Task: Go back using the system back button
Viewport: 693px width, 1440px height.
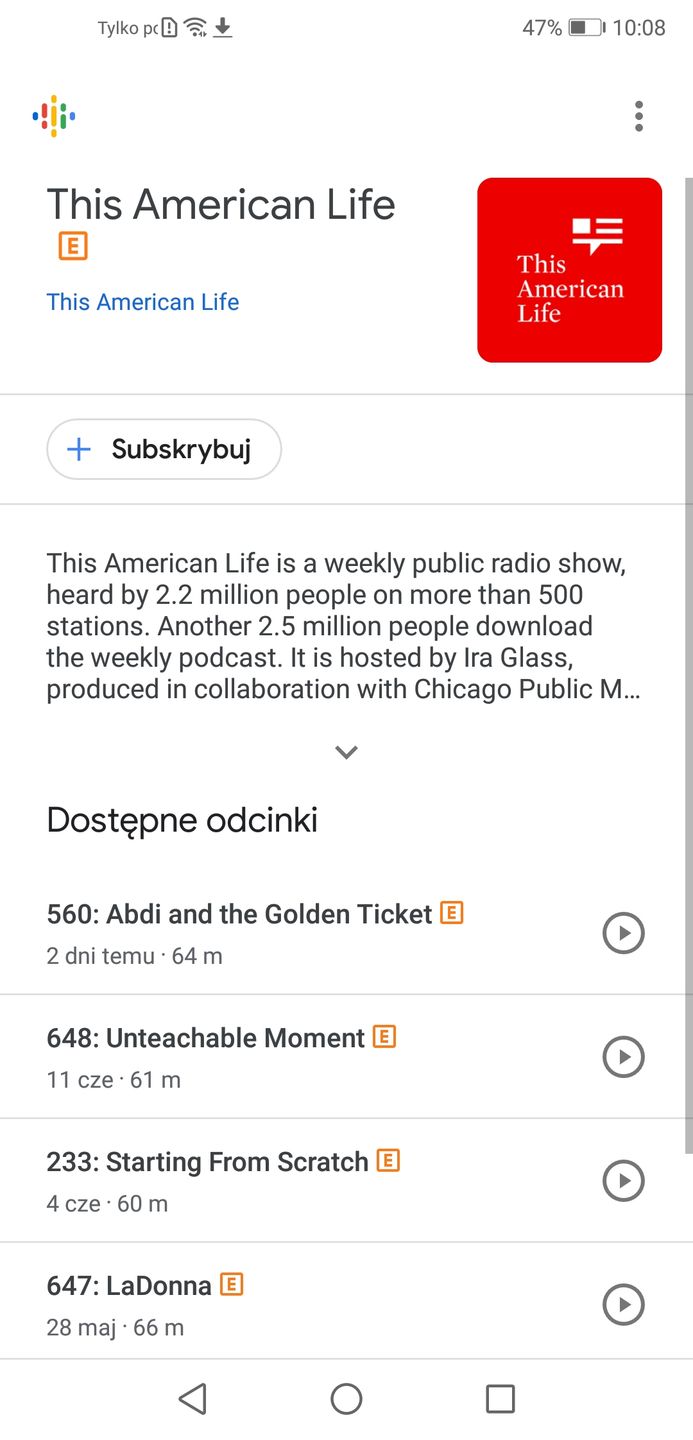Action: tap(192, 1399)
